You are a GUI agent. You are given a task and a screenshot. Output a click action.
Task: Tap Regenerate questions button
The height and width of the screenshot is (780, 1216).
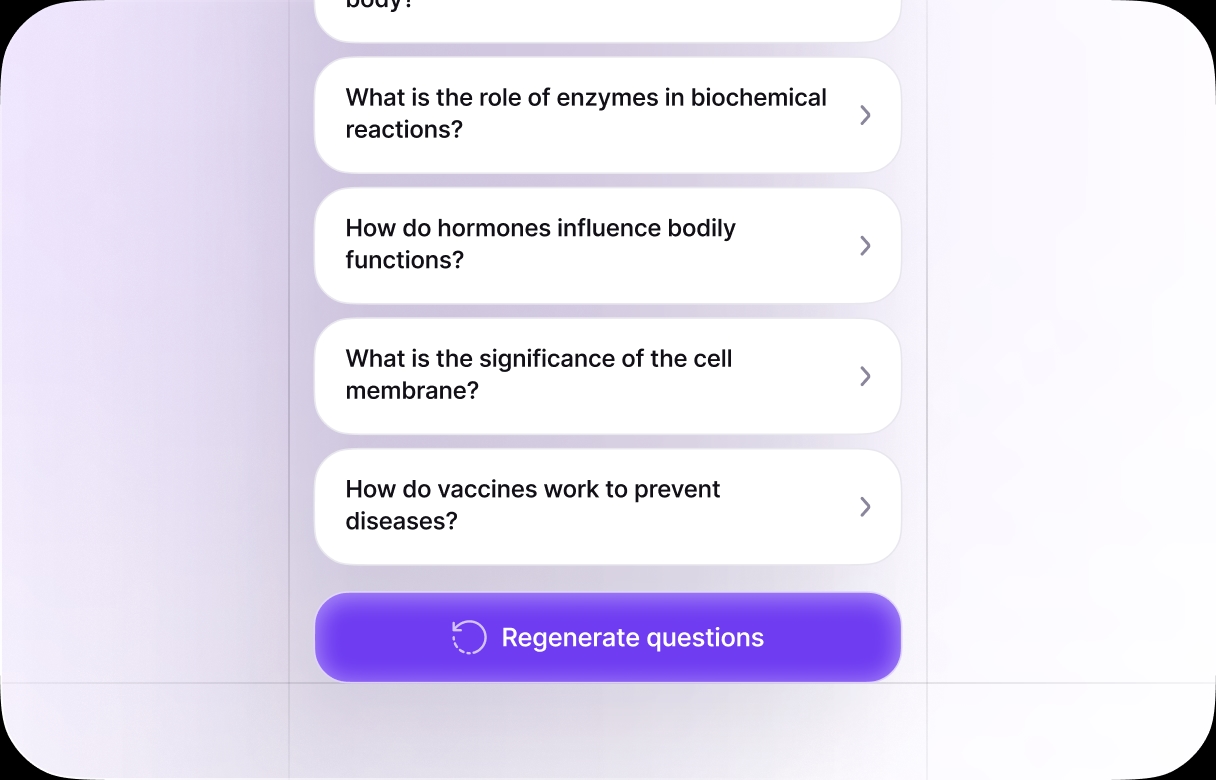tap(607, 638)
